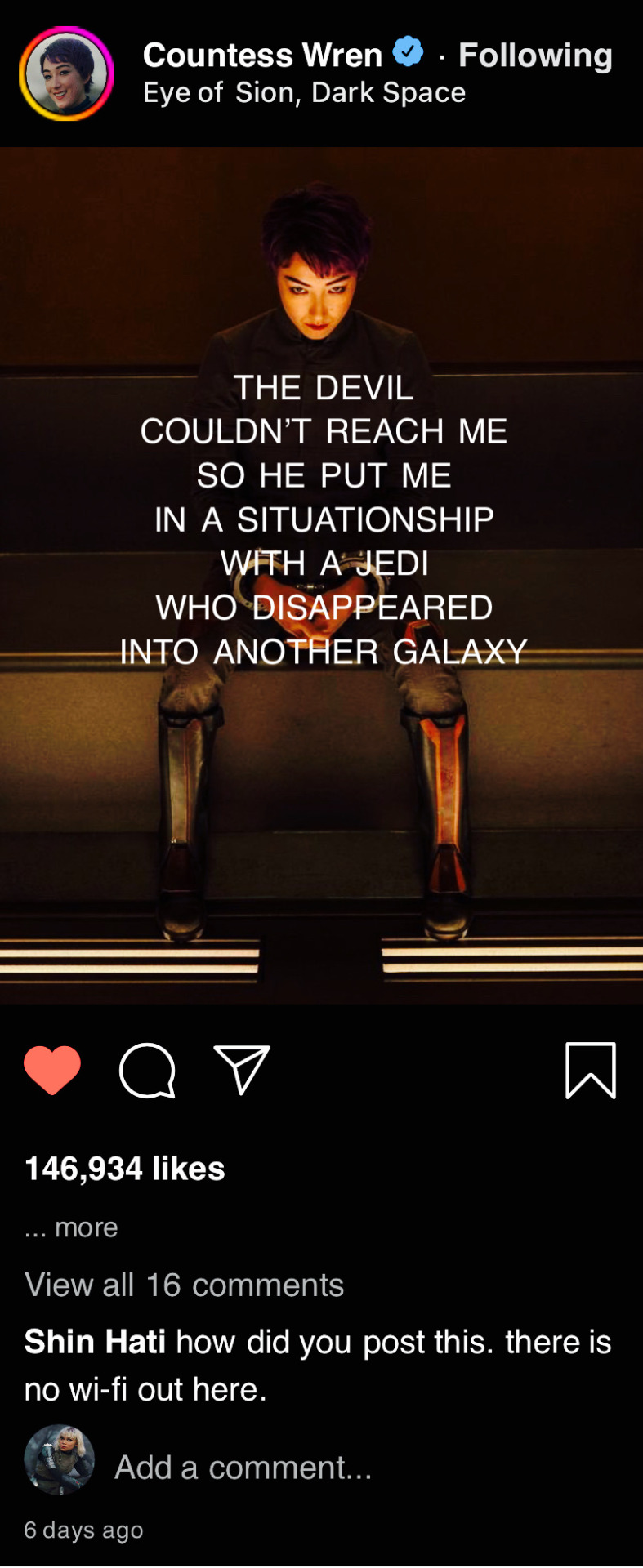This screenshot has width=643, height=1568.
Task: Open Countess Wren's profile picture story
Action: click(66, 73)
